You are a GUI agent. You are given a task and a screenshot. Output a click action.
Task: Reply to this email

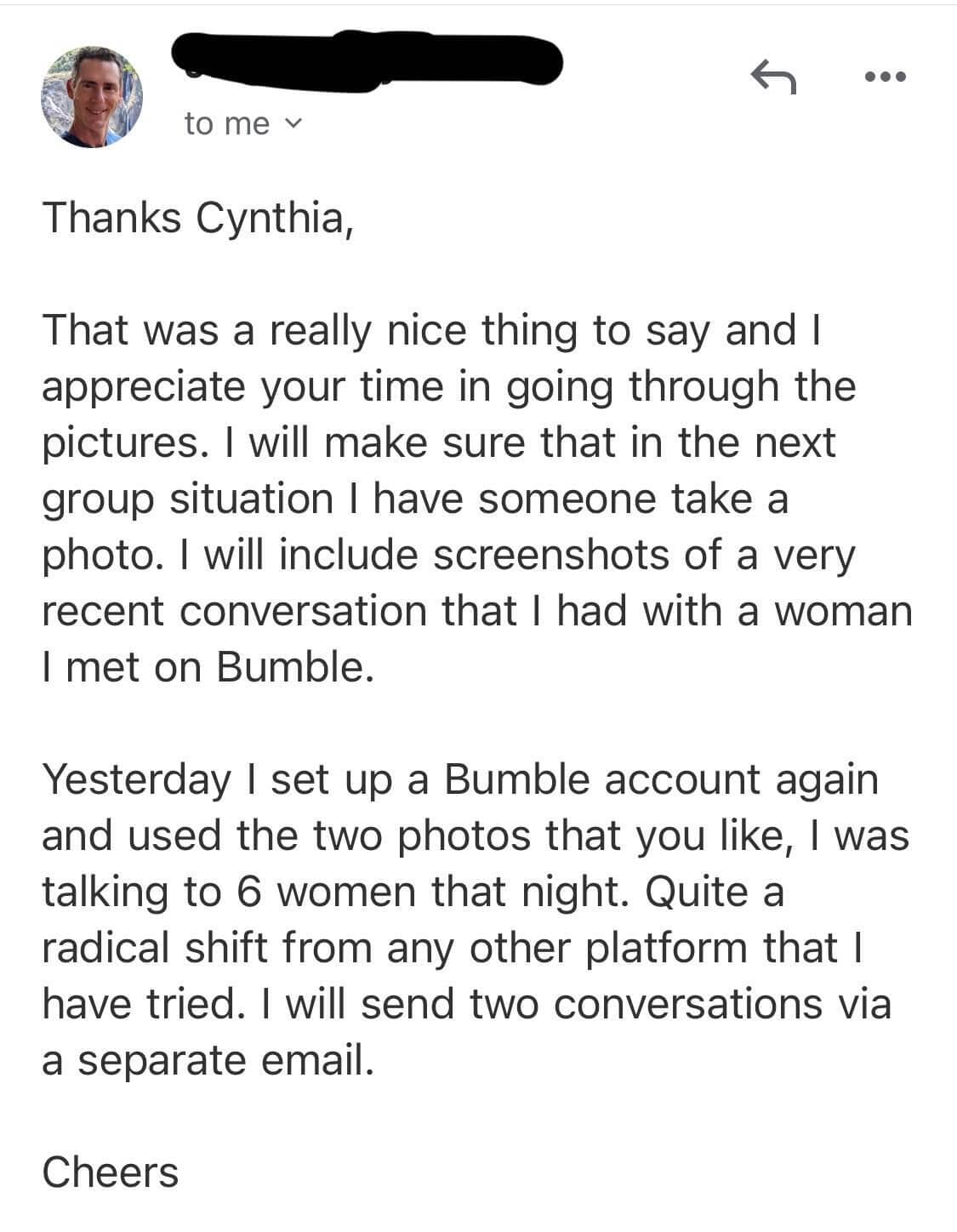(x=773, y=77)
